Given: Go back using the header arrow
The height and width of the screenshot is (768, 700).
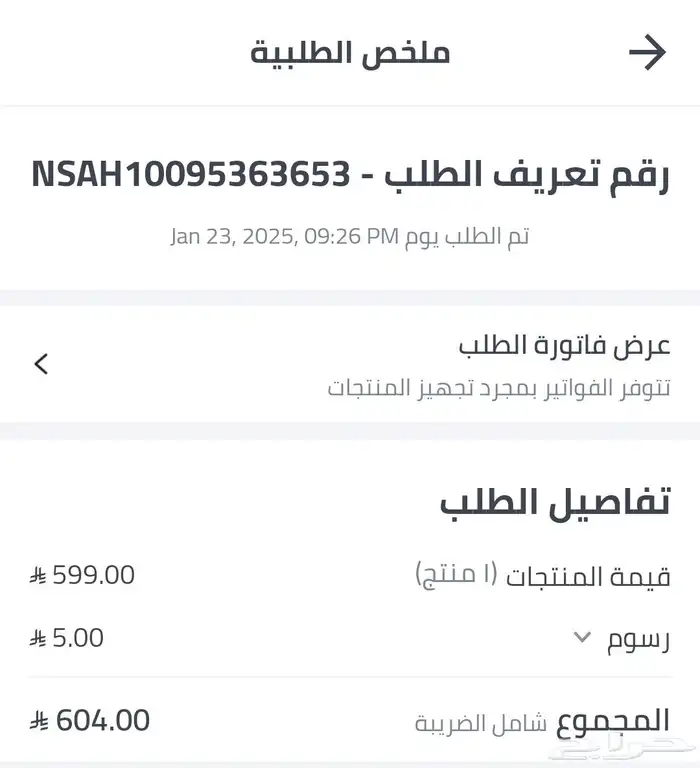Looking at the screenshot, I should point(647,53).
